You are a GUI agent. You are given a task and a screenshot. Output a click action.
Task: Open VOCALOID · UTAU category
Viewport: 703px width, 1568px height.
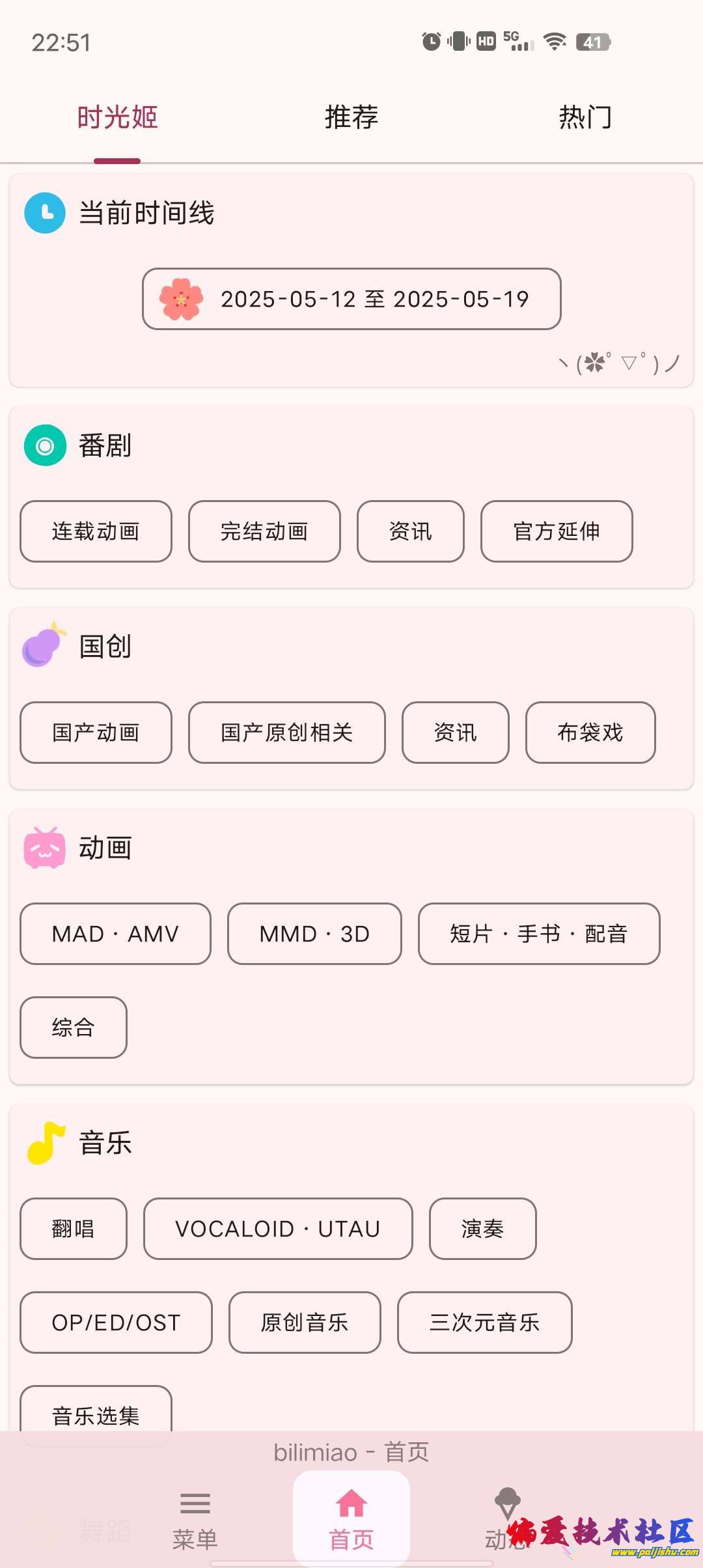pos(278,1229)
